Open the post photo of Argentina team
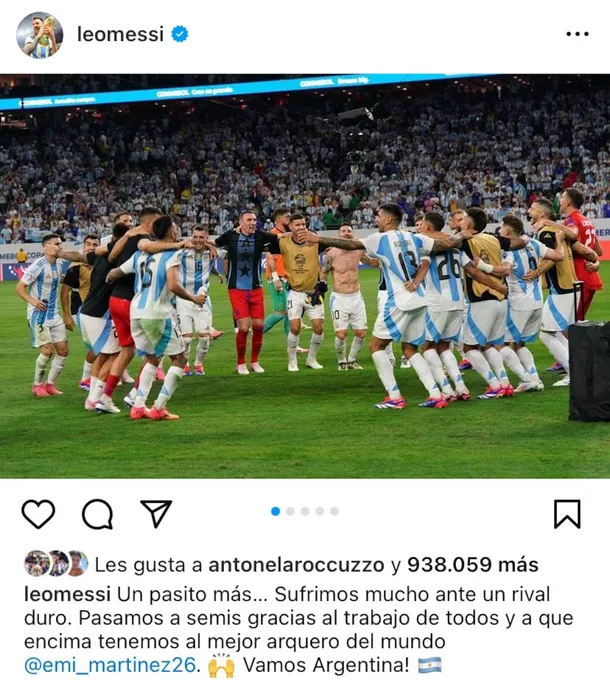The image size is (610, 680). [305, 275]
